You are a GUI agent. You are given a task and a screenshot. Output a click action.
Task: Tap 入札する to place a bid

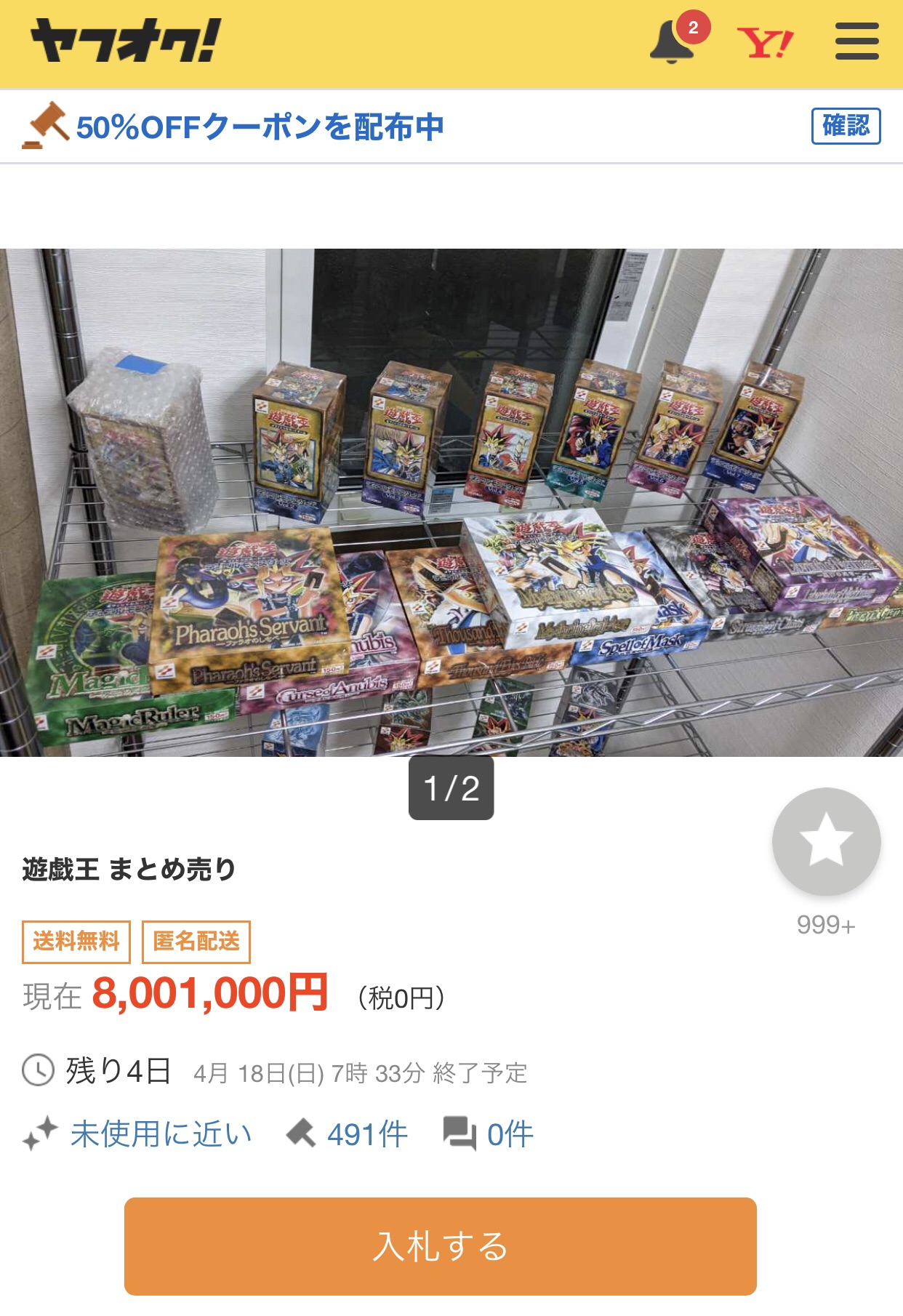(x=440, y=1246)
